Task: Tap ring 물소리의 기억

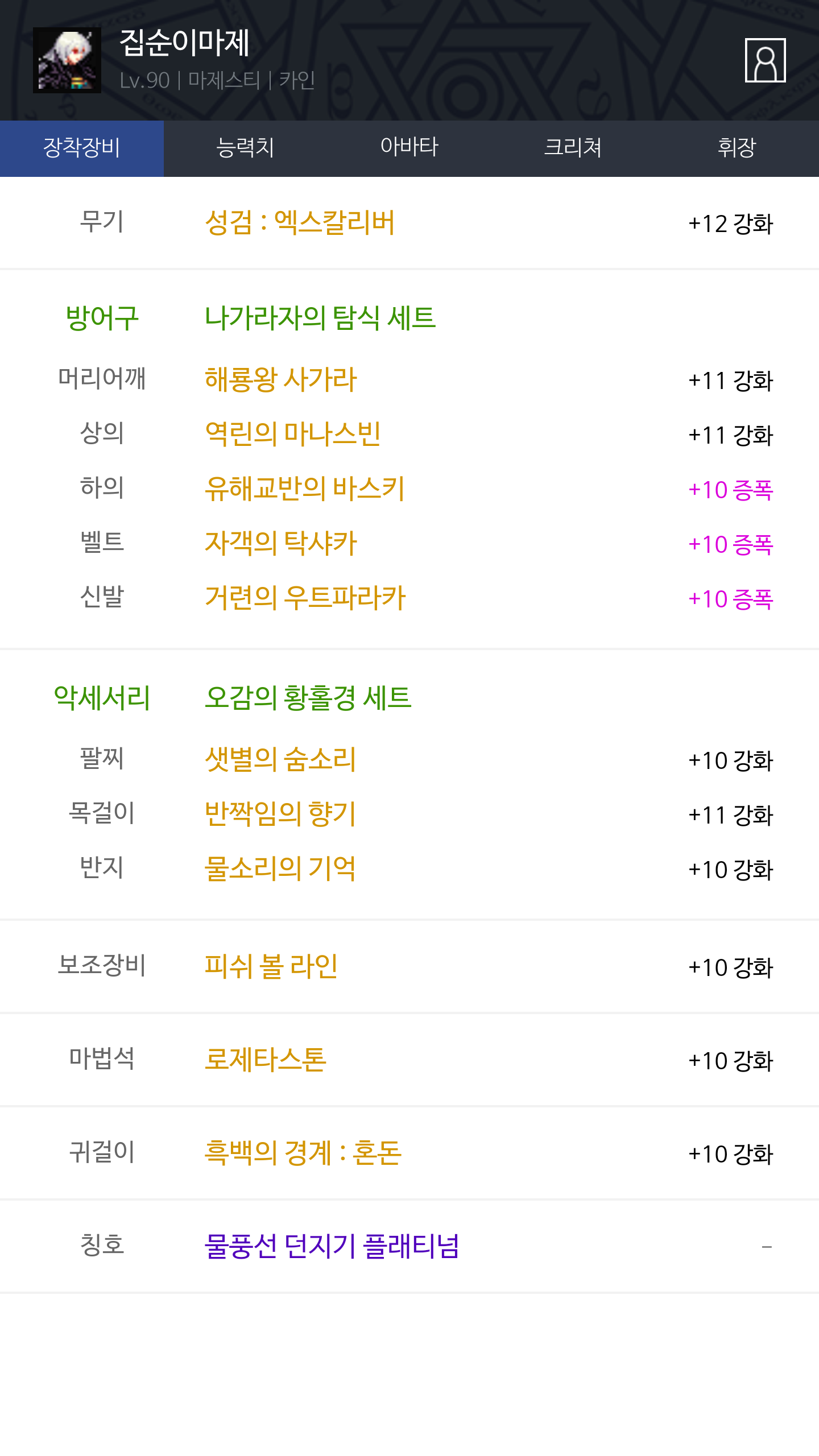Action: click(x=280, y=868)
